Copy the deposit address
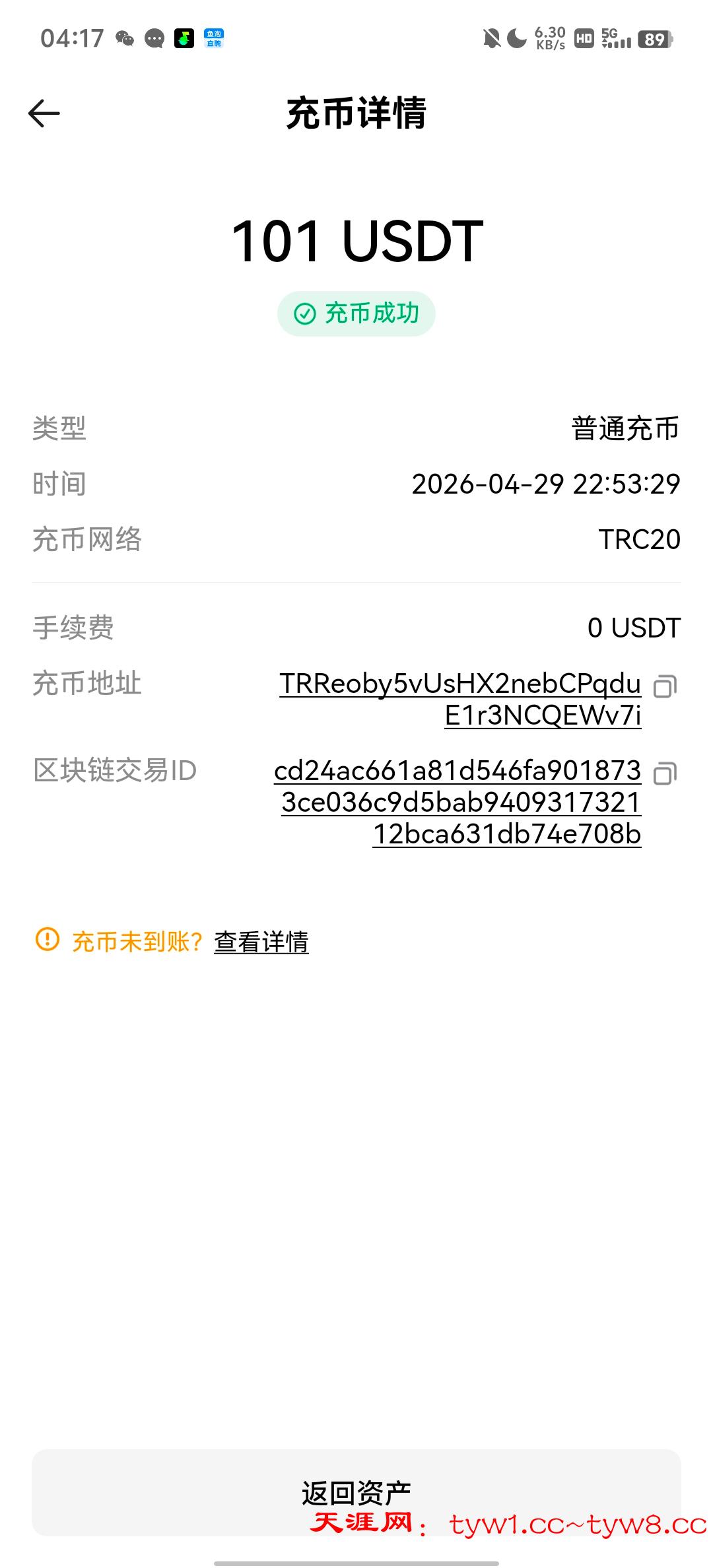The image size is (713, 1568). tap(664, 686)
